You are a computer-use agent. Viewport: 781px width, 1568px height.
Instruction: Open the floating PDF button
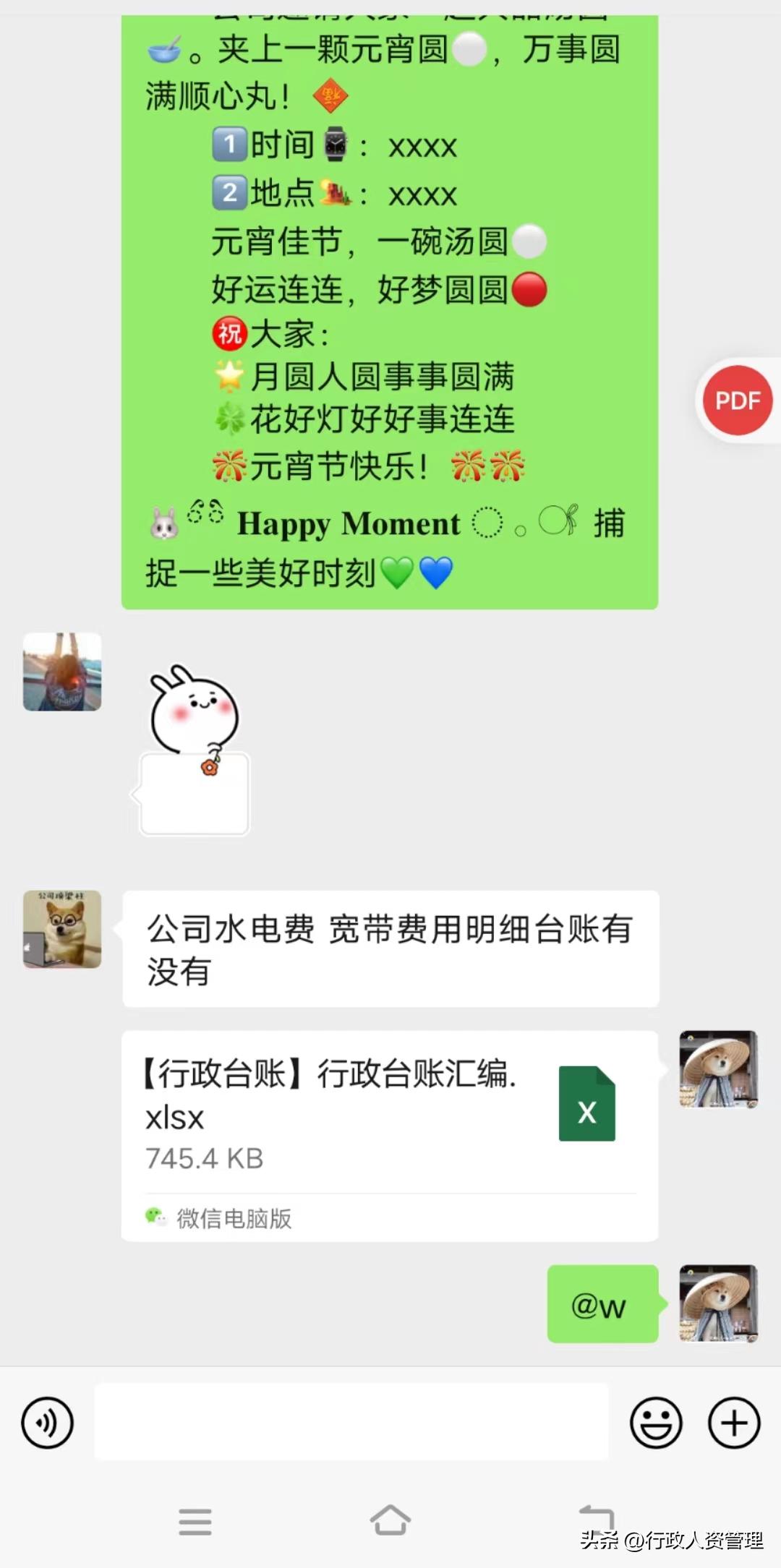(x=736, y=400)
